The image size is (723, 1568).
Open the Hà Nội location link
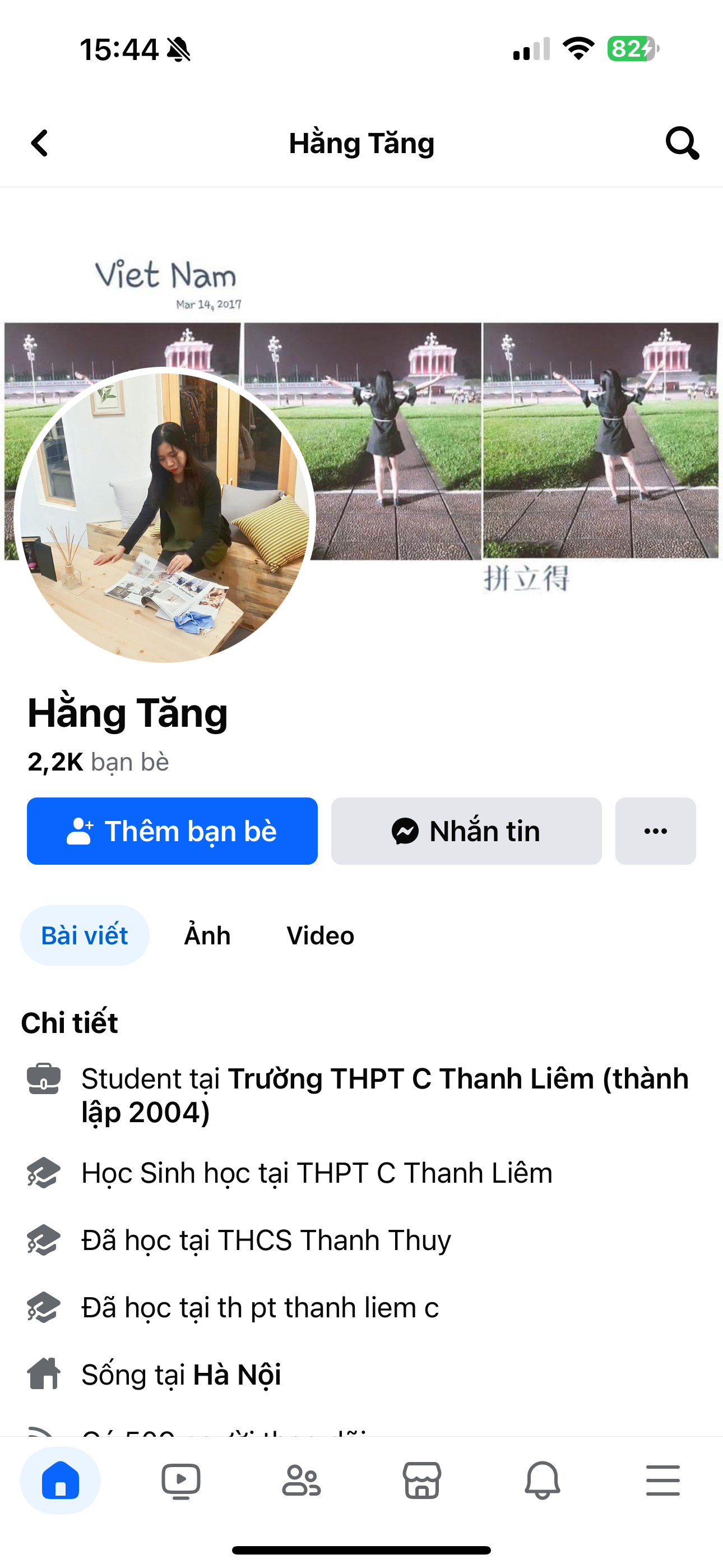point(237,1375)
